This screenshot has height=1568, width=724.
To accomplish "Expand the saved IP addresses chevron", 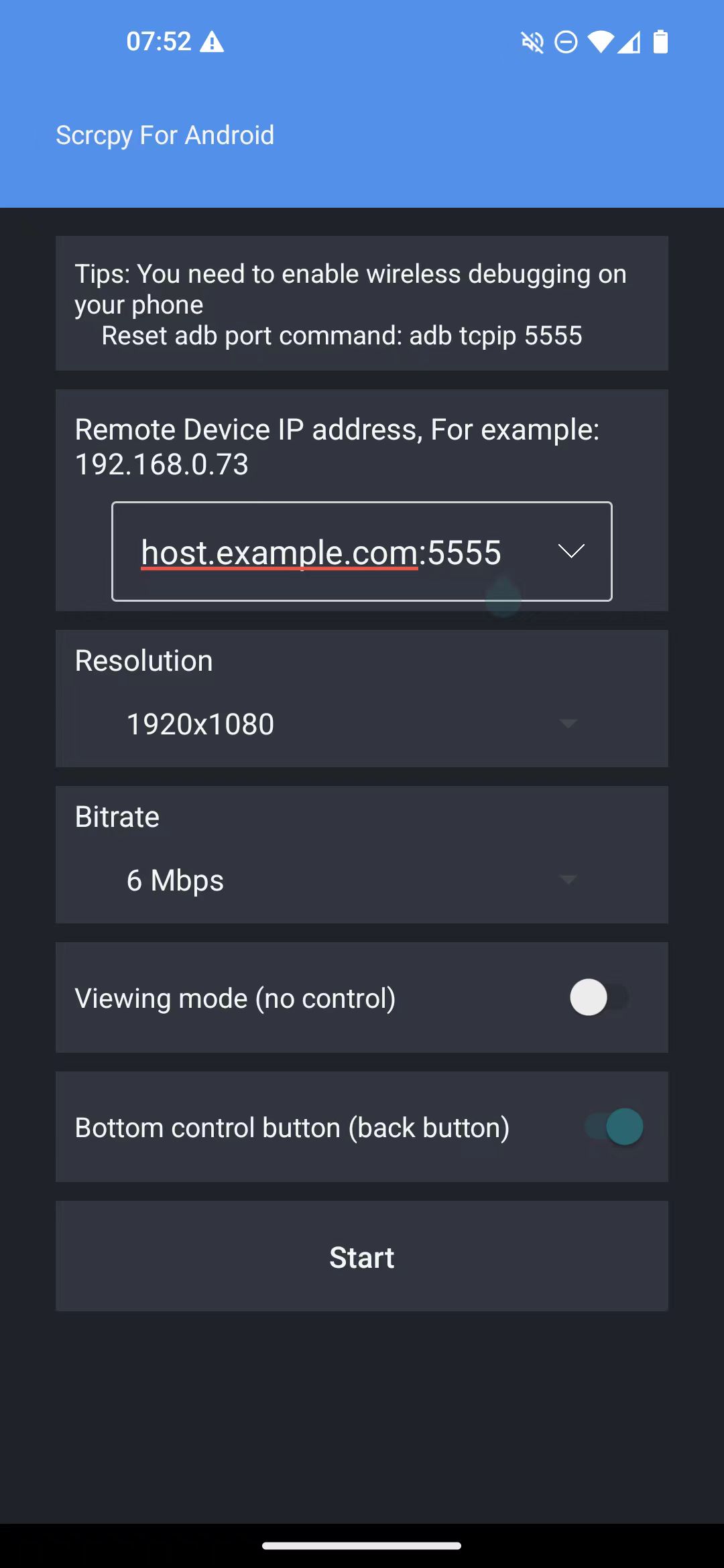I will 571,551.
